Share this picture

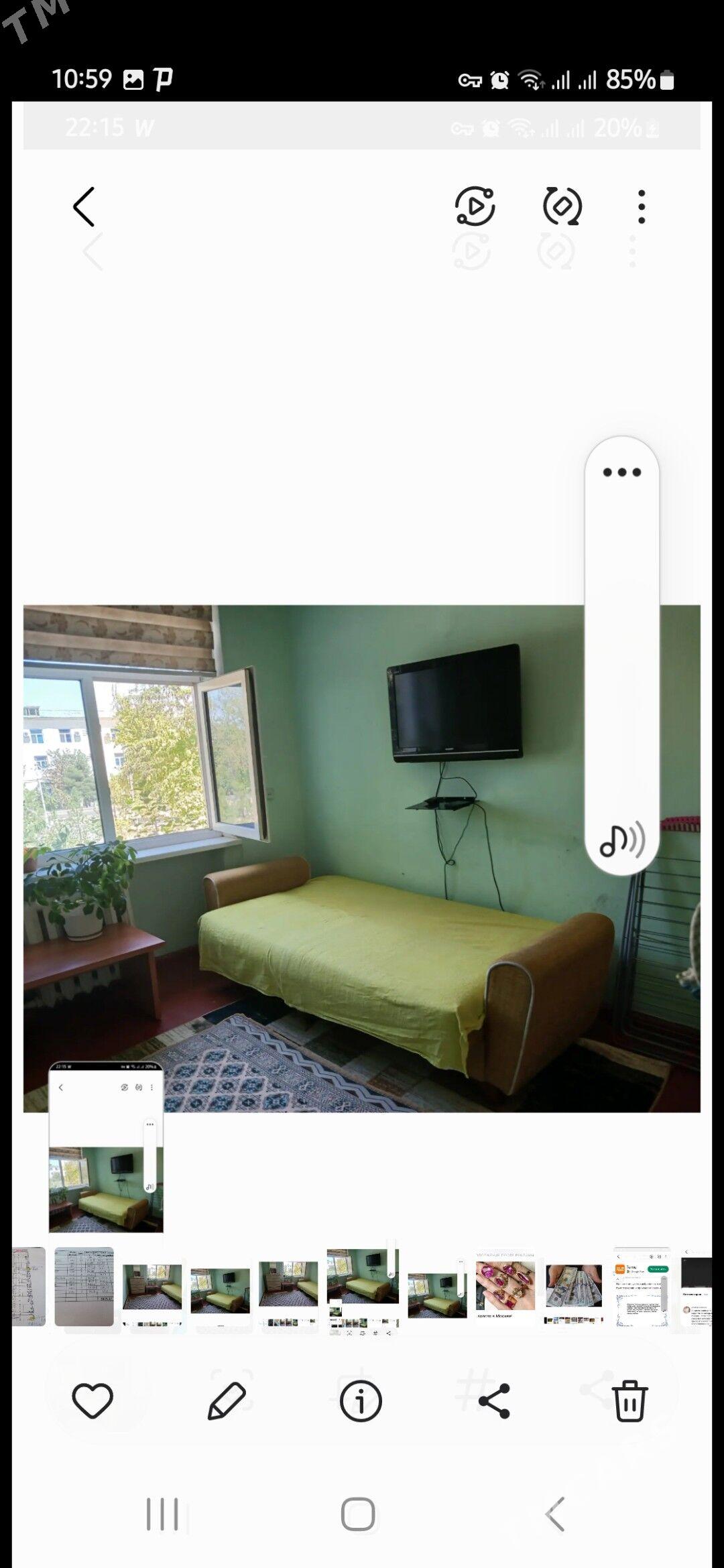495,1400
